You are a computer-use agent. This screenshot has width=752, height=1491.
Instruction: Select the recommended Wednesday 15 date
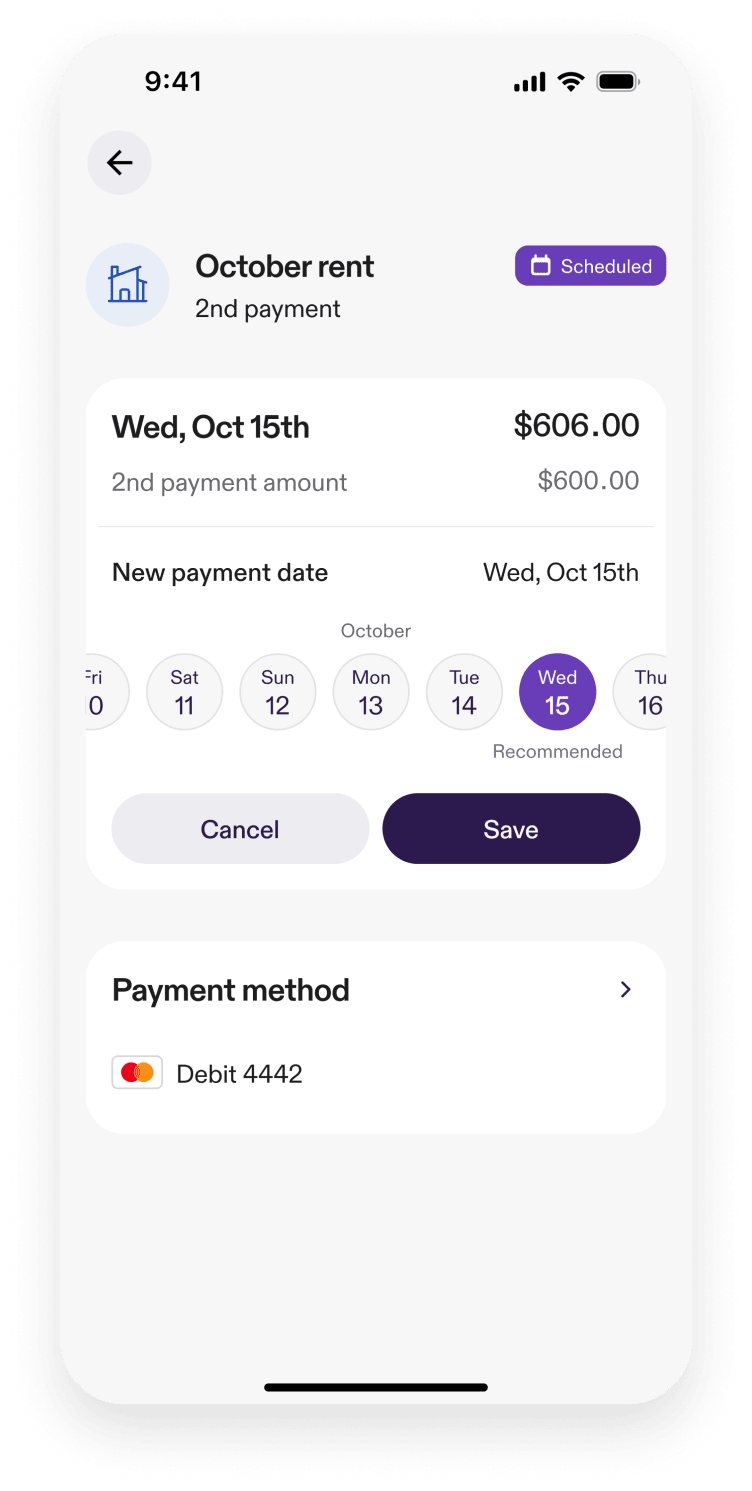[x=557, y=692]
